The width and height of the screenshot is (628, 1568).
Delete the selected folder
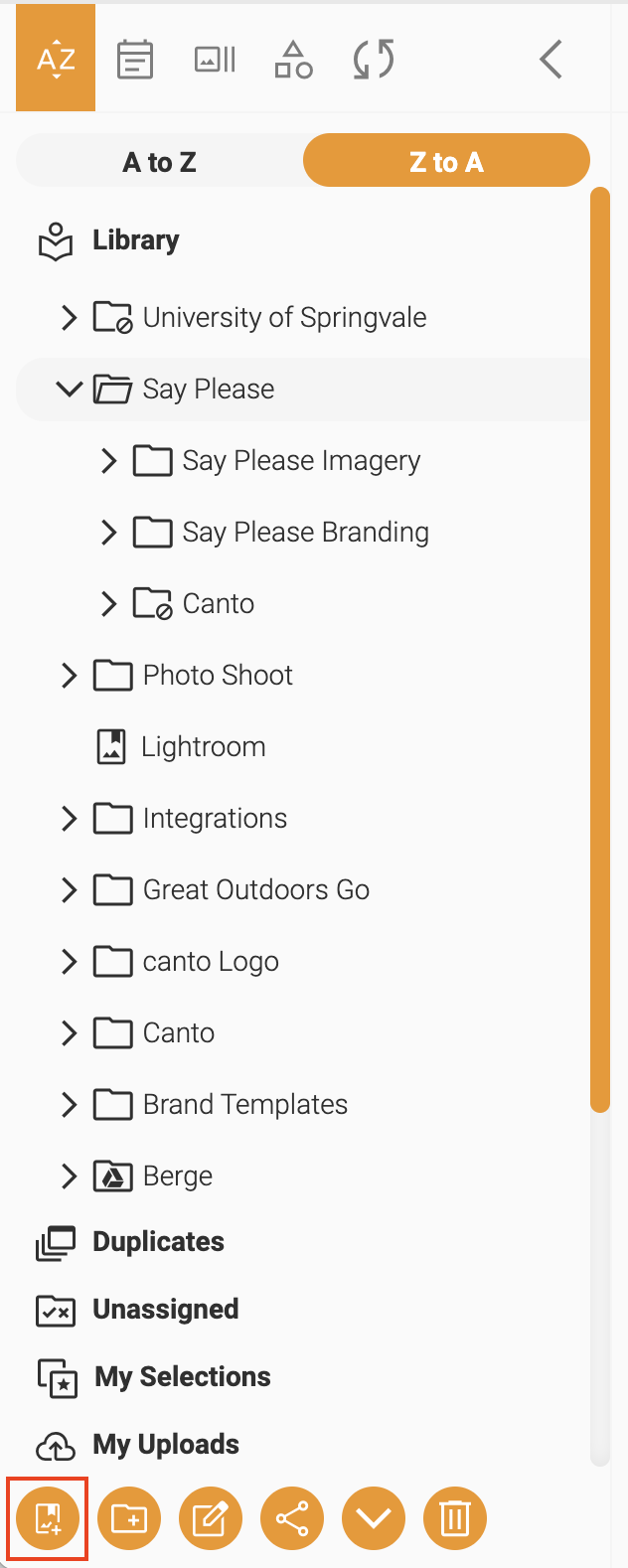tap(455, 1518)
